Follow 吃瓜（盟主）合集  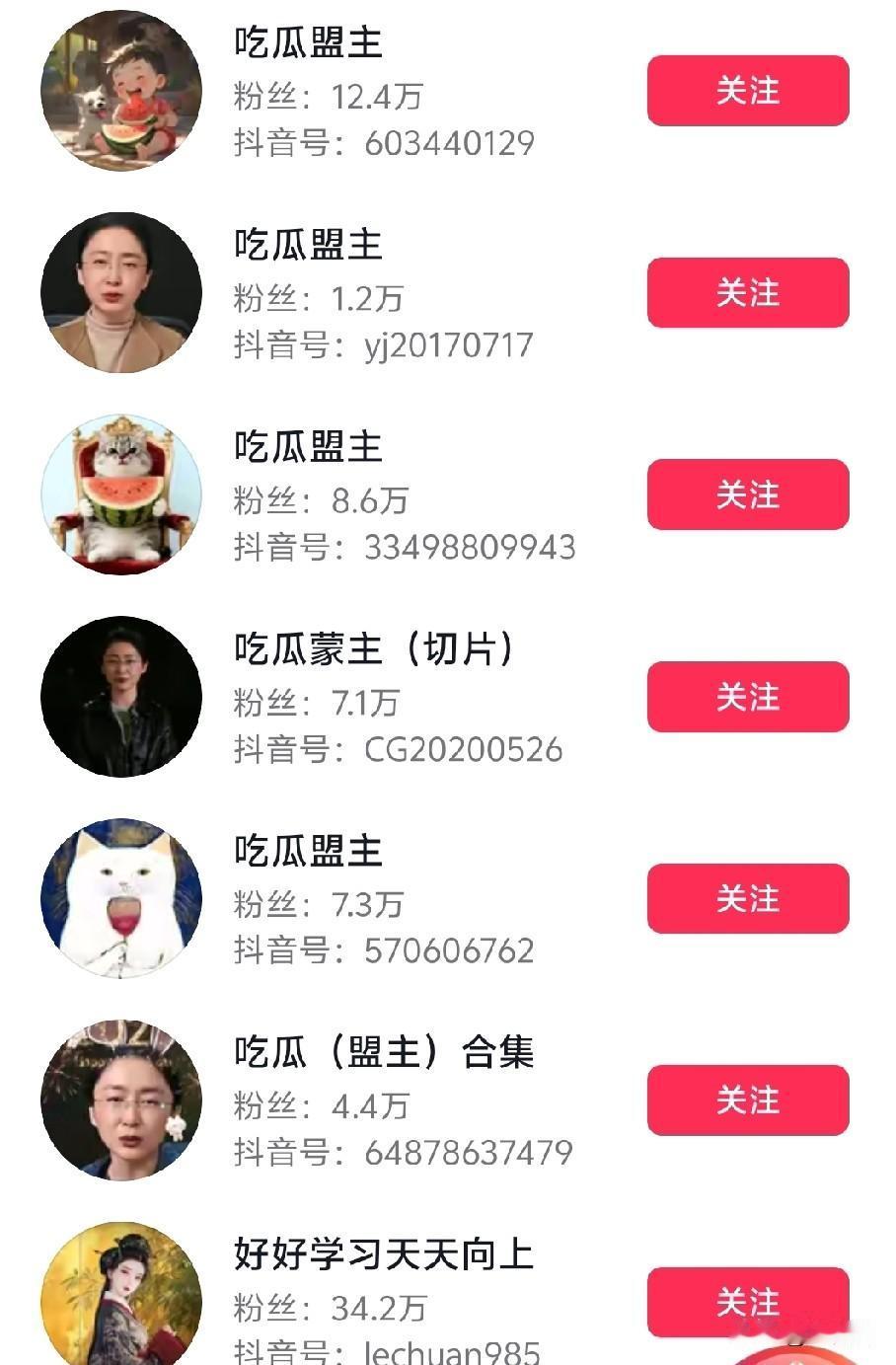point(747,1100)
